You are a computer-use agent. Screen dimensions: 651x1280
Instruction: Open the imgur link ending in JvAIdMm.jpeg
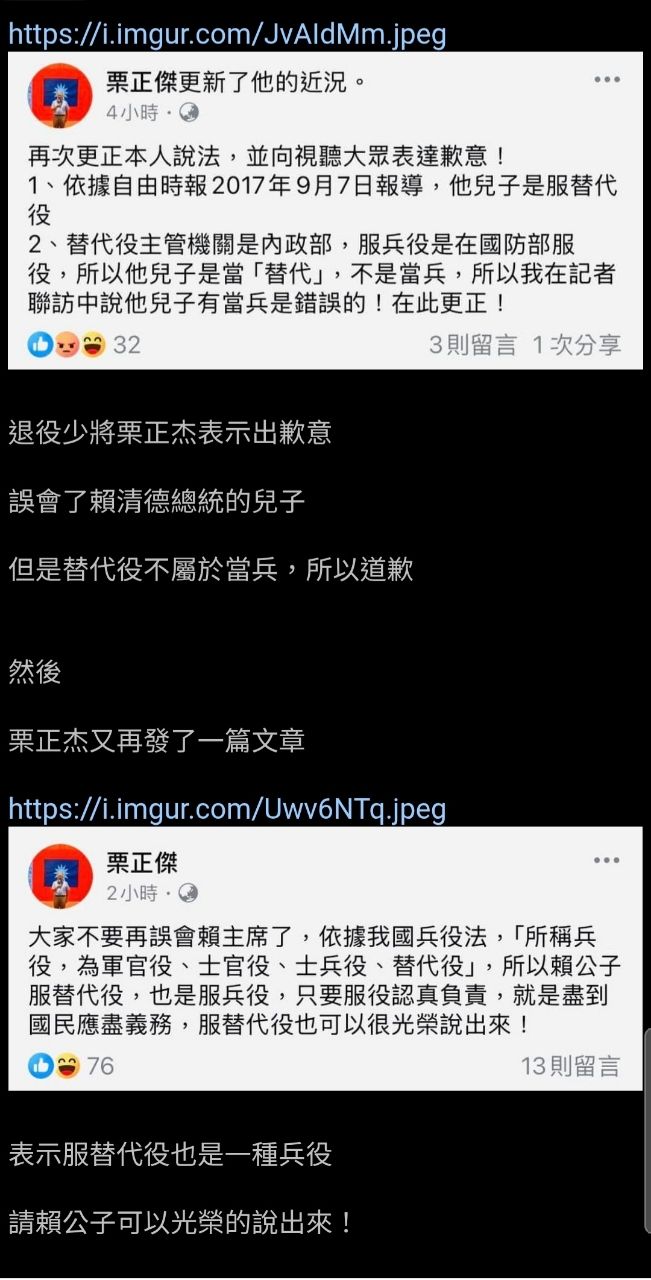(227, 35)
